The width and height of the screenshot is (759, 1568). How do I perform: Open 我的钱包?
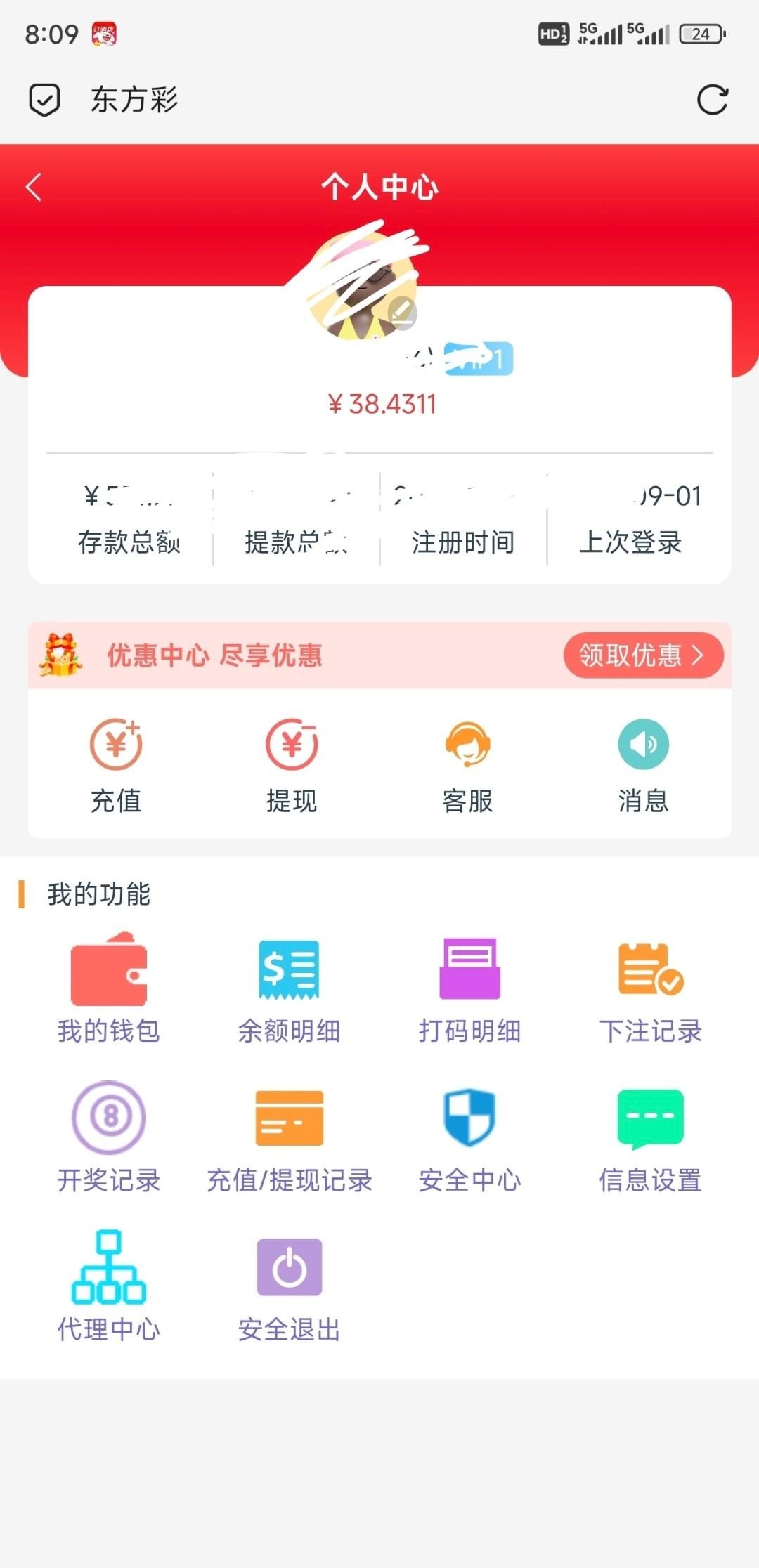click(109, 988)
